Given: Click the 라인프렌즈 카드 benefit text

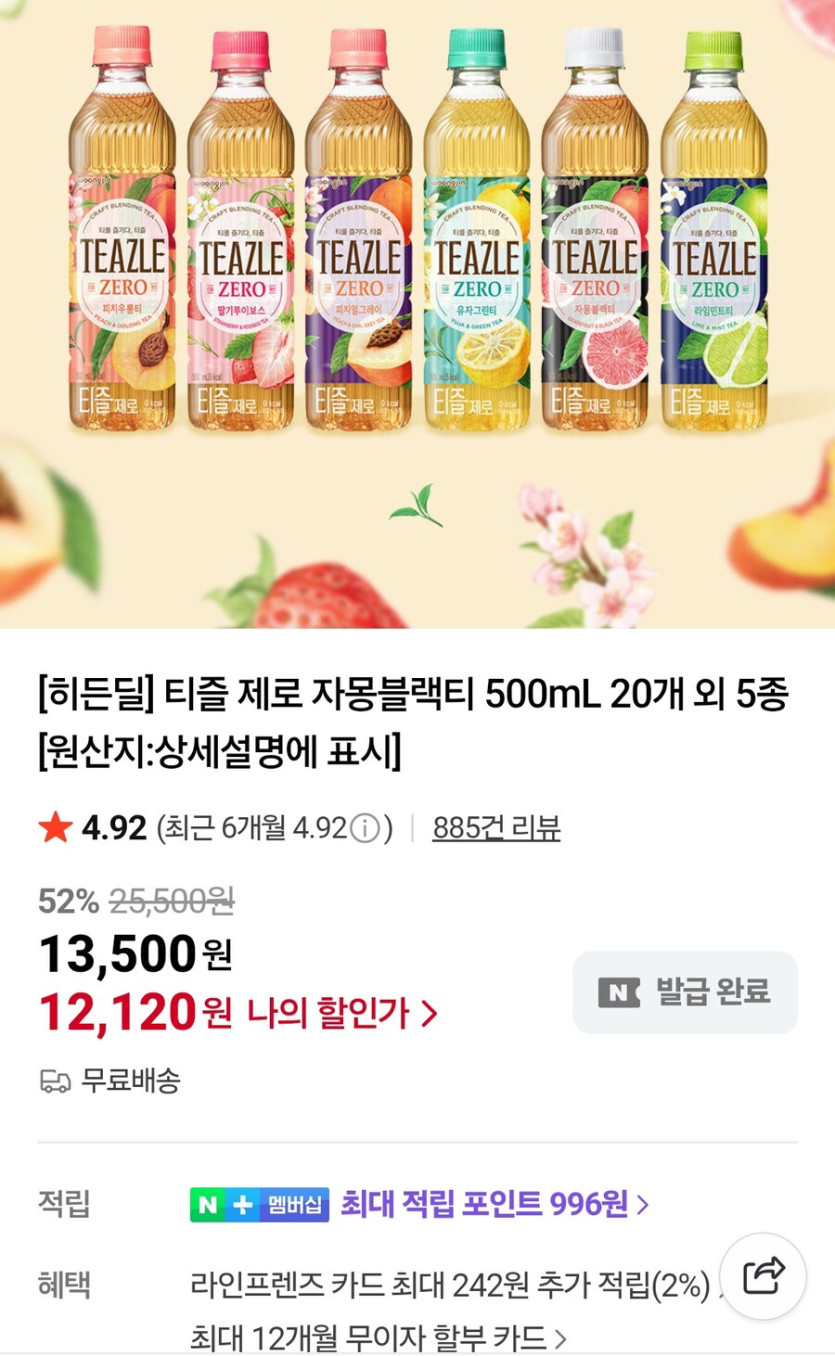Looking at the screenshot, I should [x=400, y=1287].
